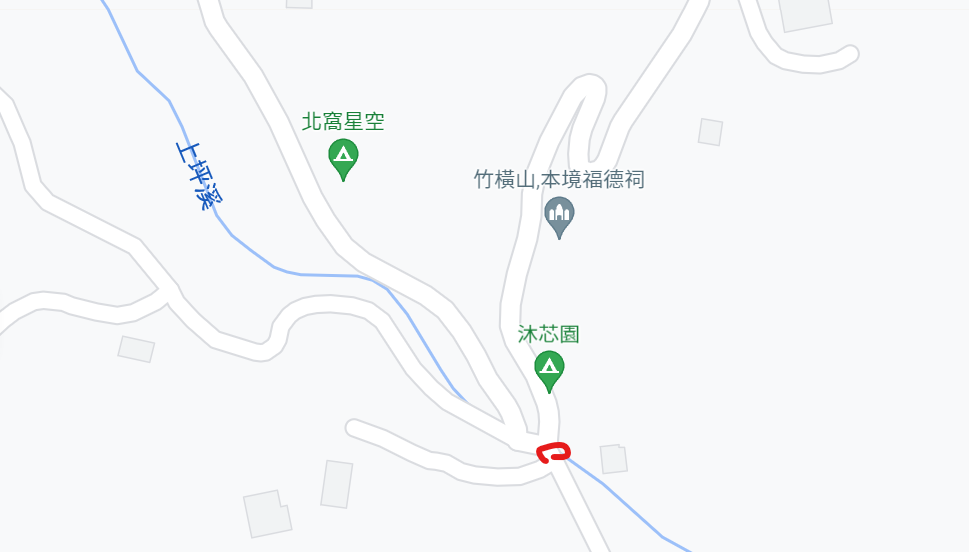This screenshot has height=552, width=969.
Task: Tap the 沐芯園 campsite pin
Action: point(548,368)
